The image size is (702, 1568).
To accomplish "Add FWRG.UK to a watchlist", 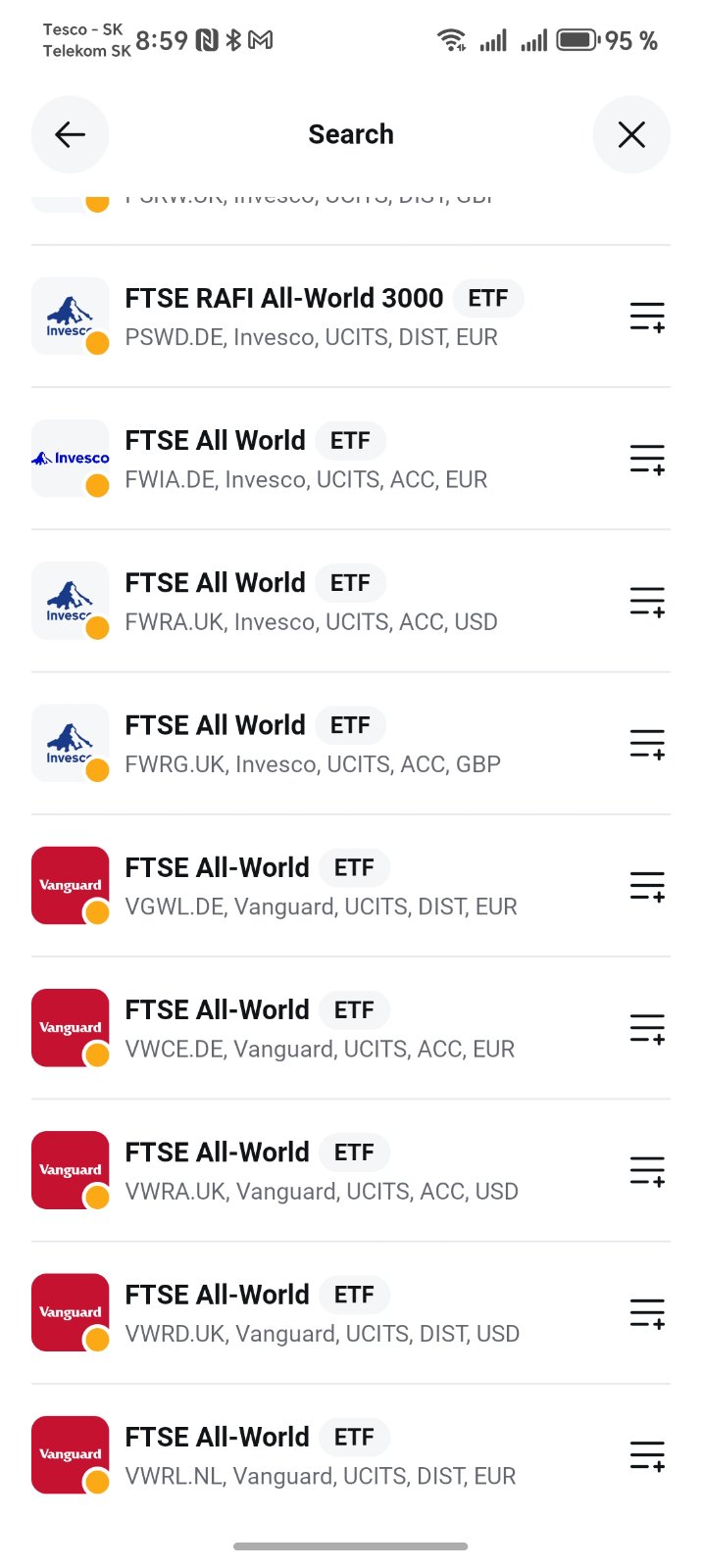I will point(647,743).
